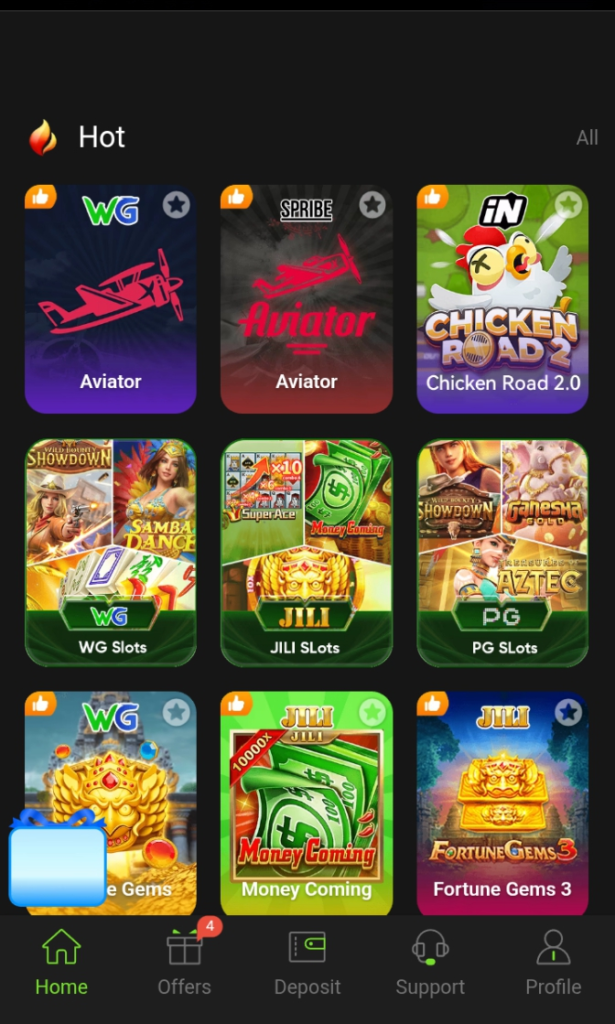The image size is (615, 1024).
Task: Open the floating gift box
Action: [57, 860]
